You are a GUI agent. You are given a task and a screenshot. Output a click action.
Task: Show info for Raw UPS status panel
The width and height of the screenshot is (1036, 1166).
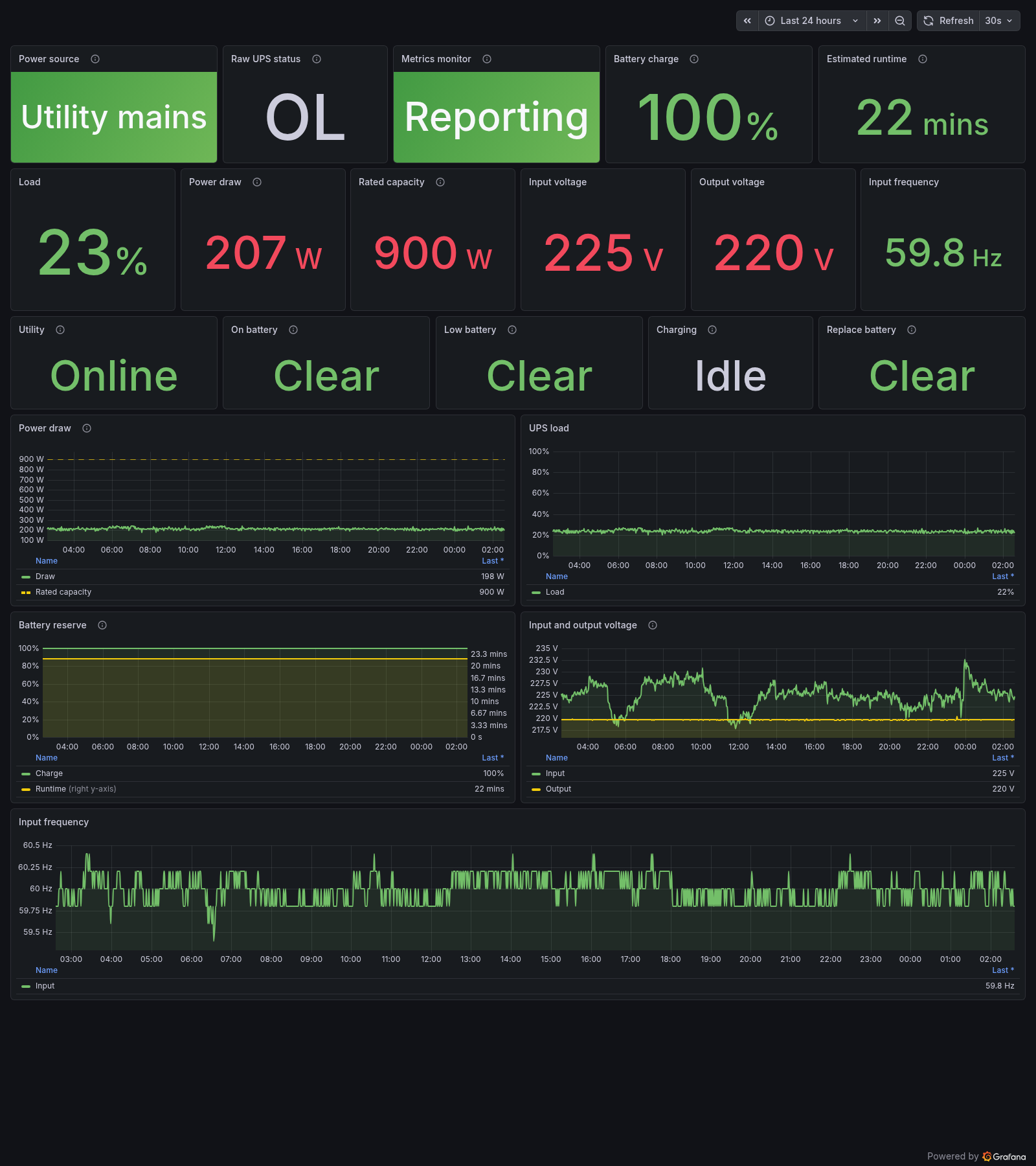tap(317, 59)
